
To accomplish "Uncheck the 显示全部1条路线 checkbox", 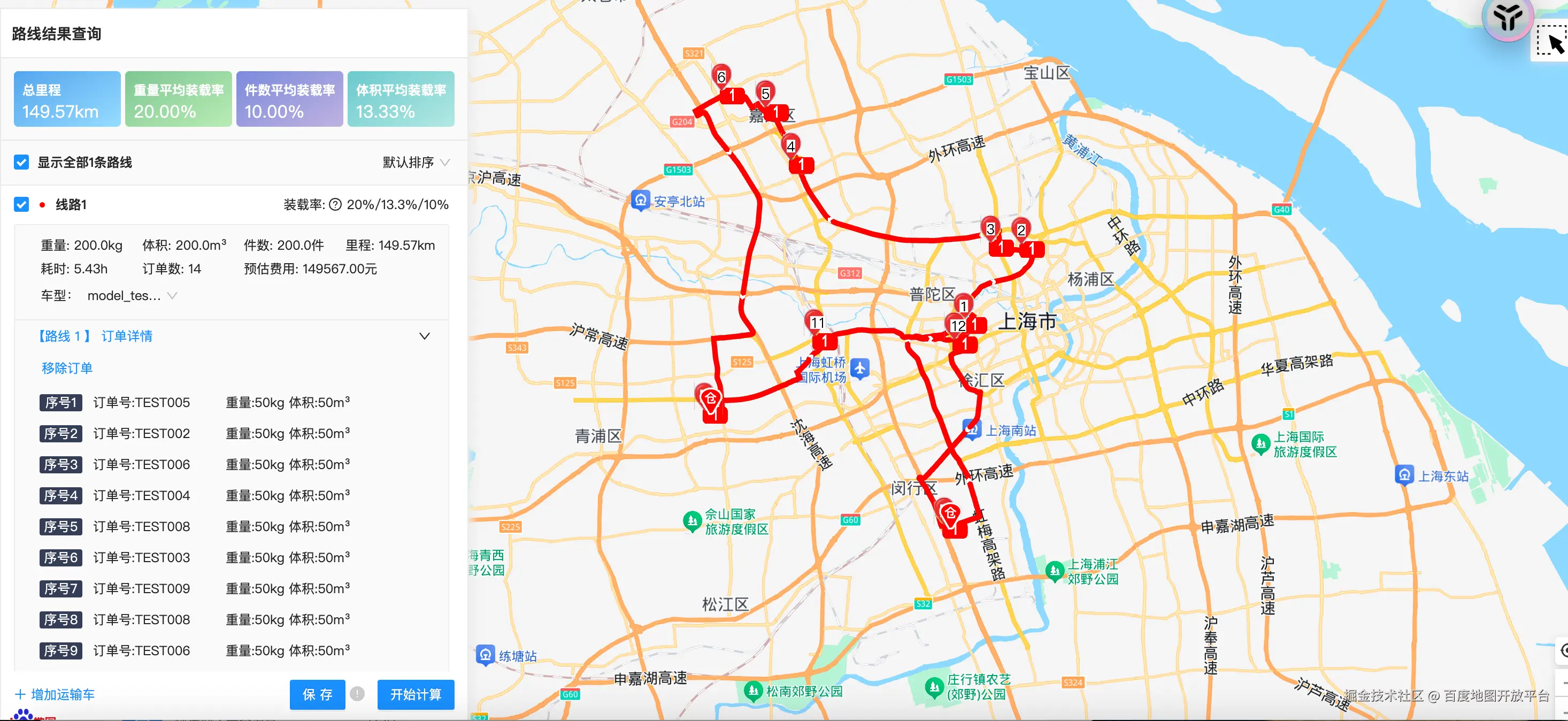I will pyautogui.click(x=21, y=162).
